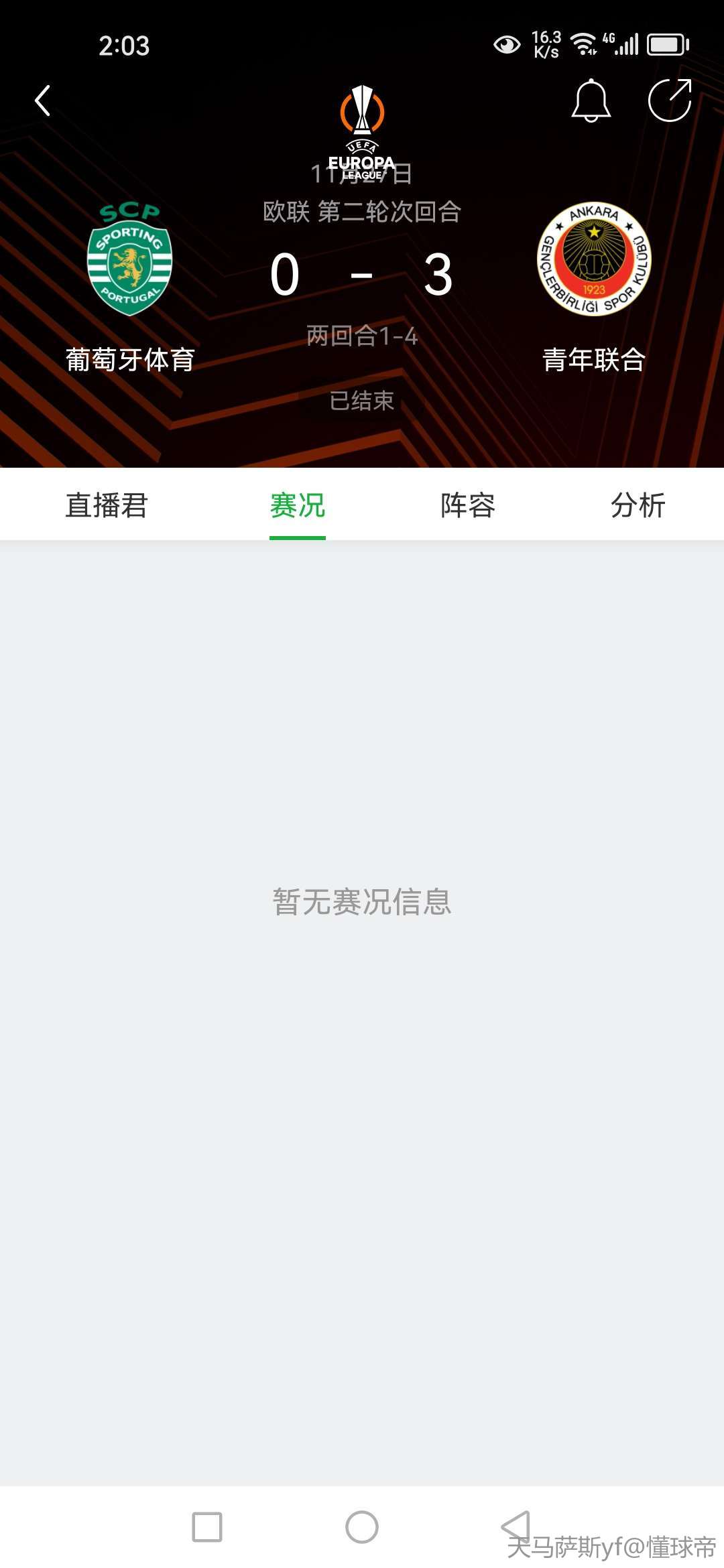The image size is (724, 1568).
Task: Open the 阵容 lineup tab
Action: (x=468, y=505)
